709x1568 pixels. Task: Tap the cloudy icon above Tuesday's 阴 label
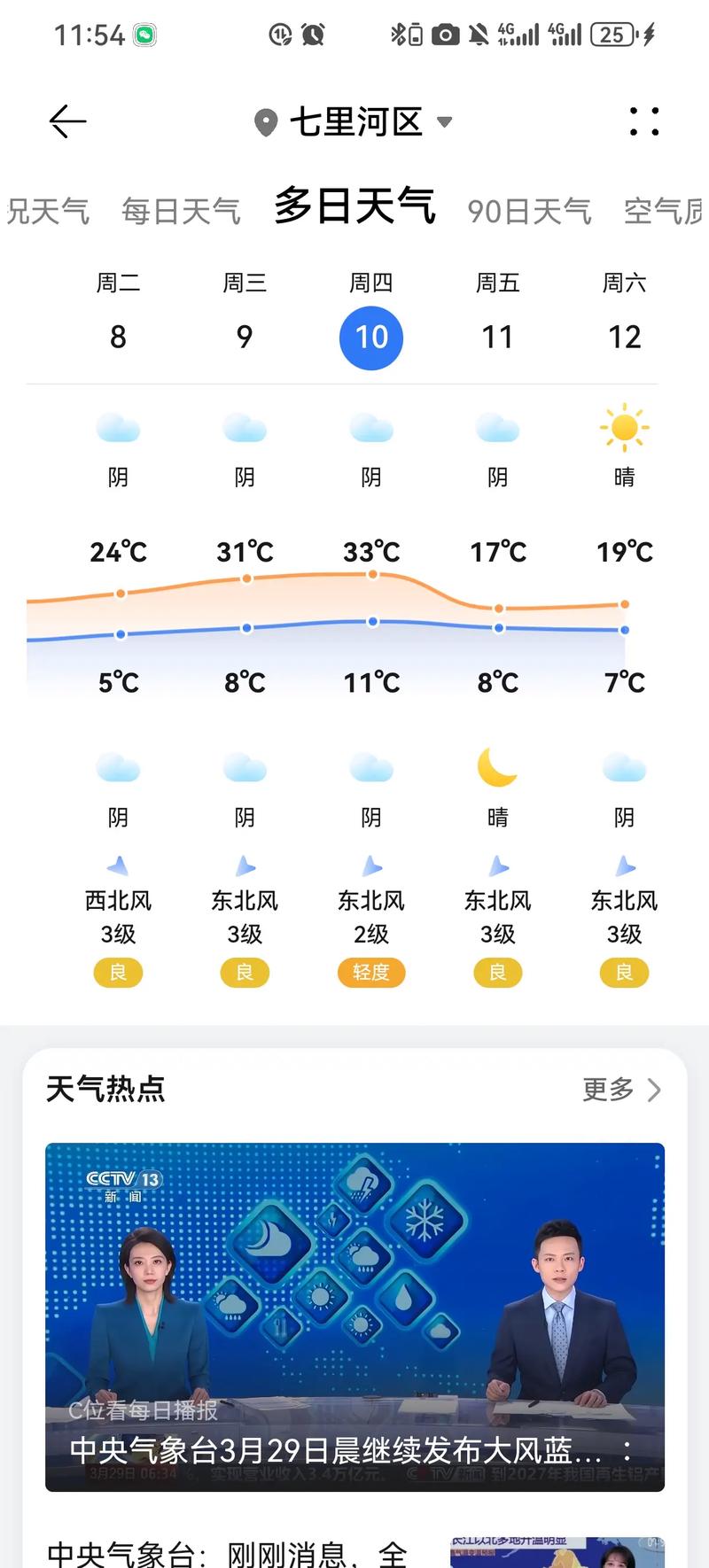click(x=118, y=430)
